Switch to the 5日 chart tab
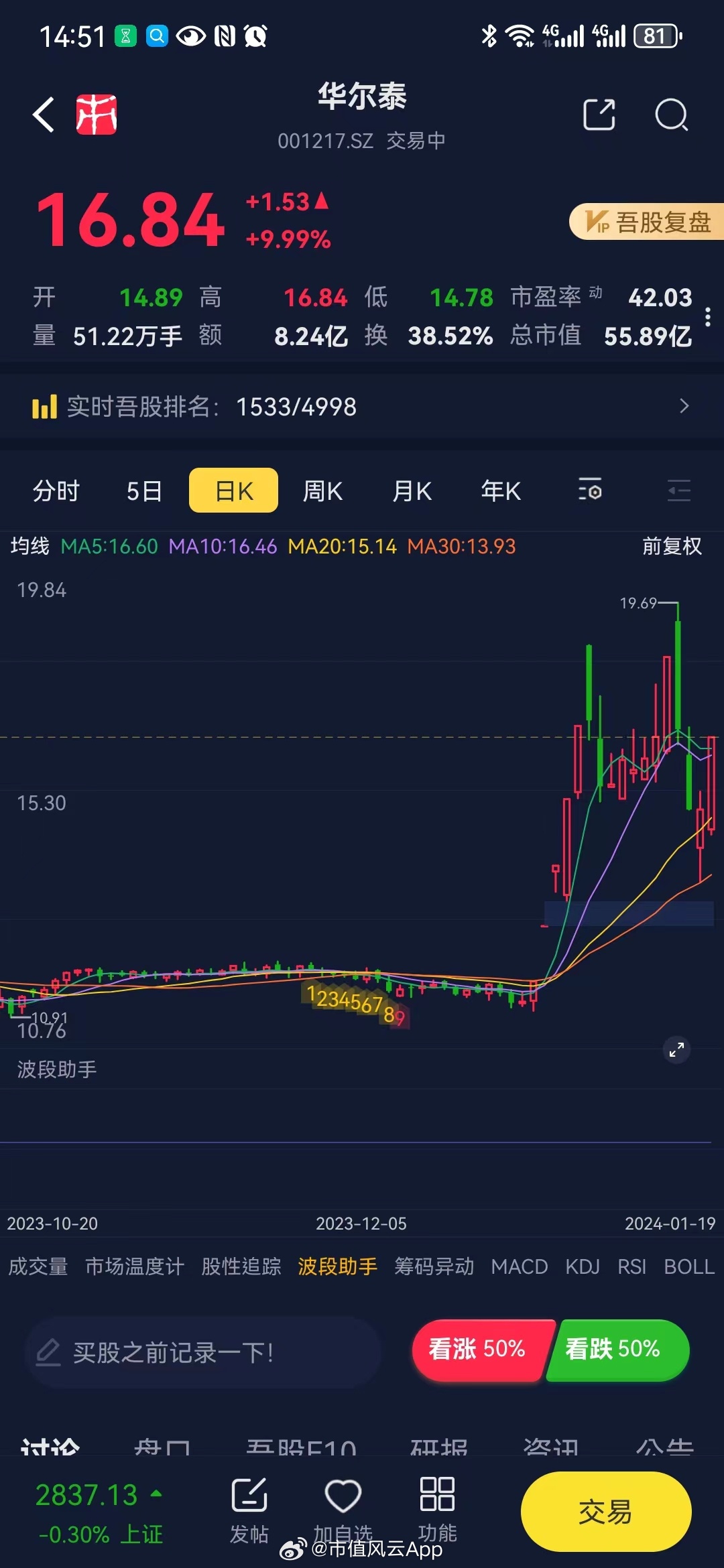The width and height of the screenshot is (724, 1568). coord(144,491)
